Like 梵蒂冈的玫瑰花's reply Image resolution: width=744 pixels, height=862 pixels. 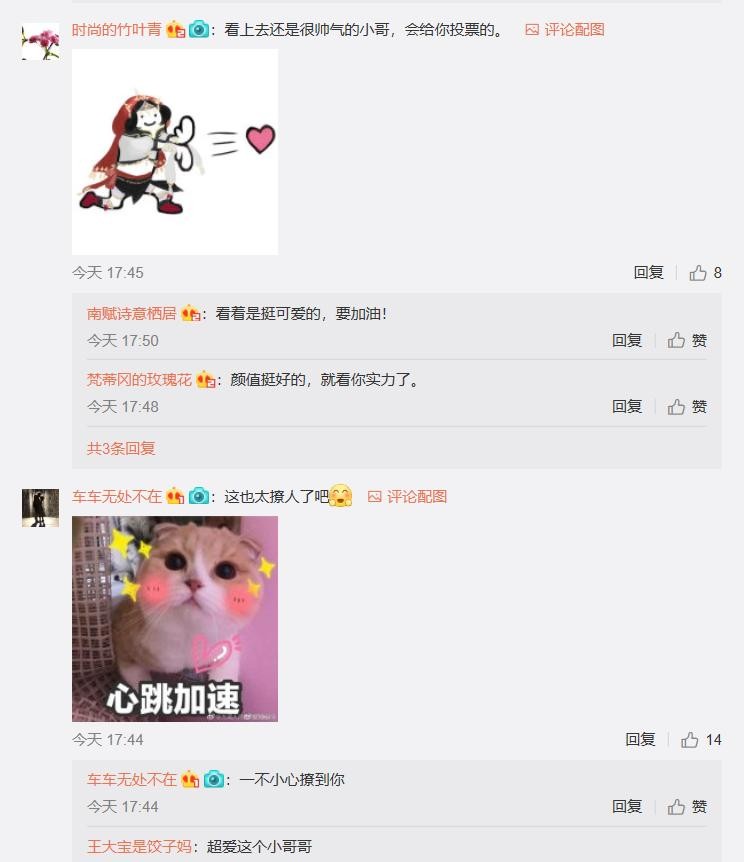688,407
